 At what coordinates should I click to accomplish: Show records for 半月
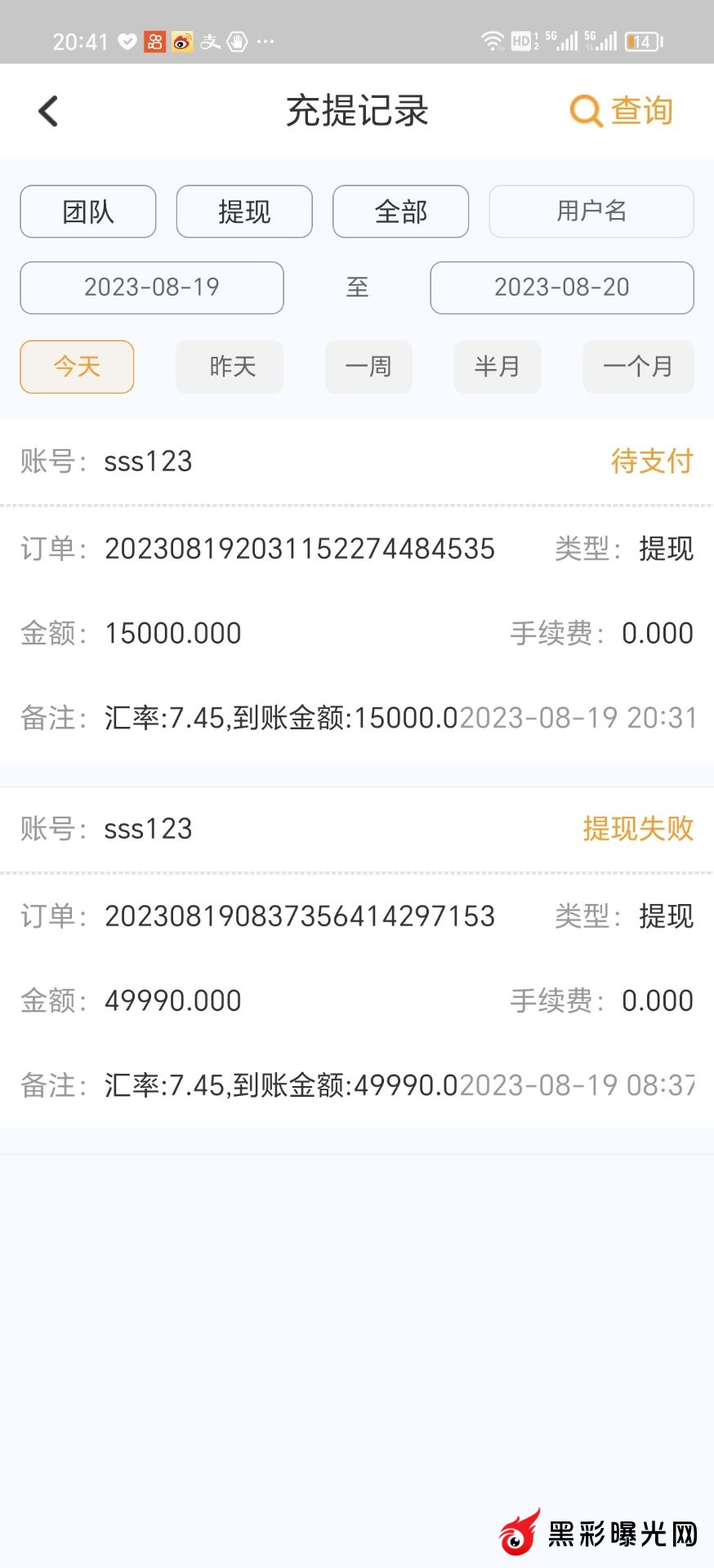pyautogui.click(x=498, y=367)
